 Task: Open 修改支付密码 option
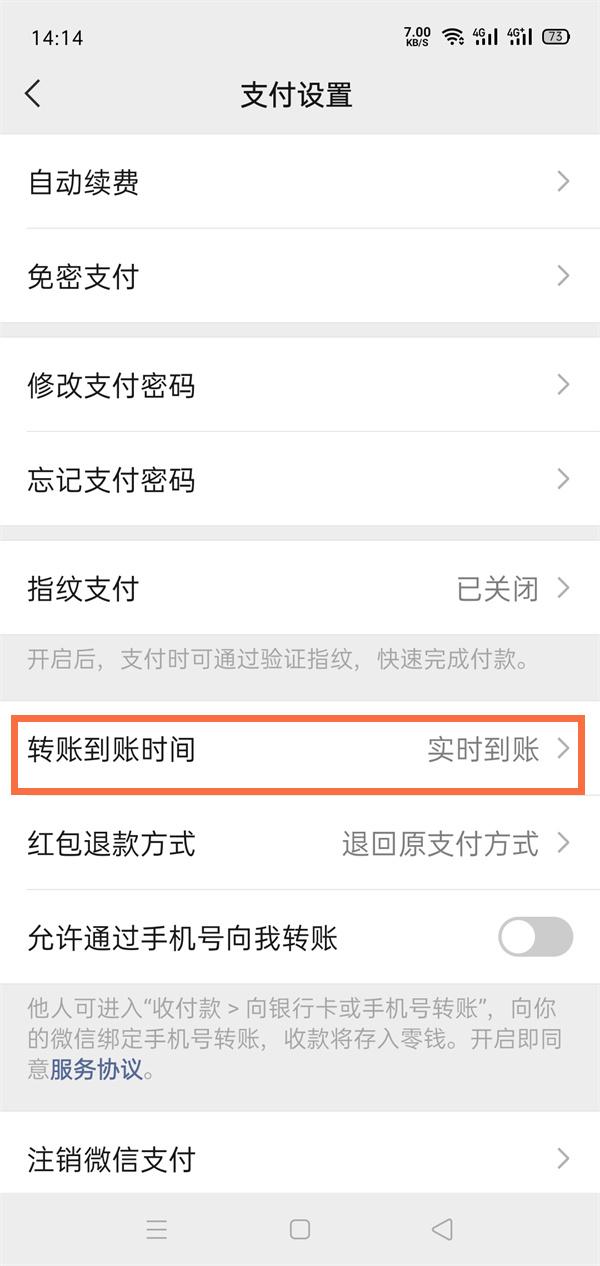pyautogui.click(x=300, y=385)
